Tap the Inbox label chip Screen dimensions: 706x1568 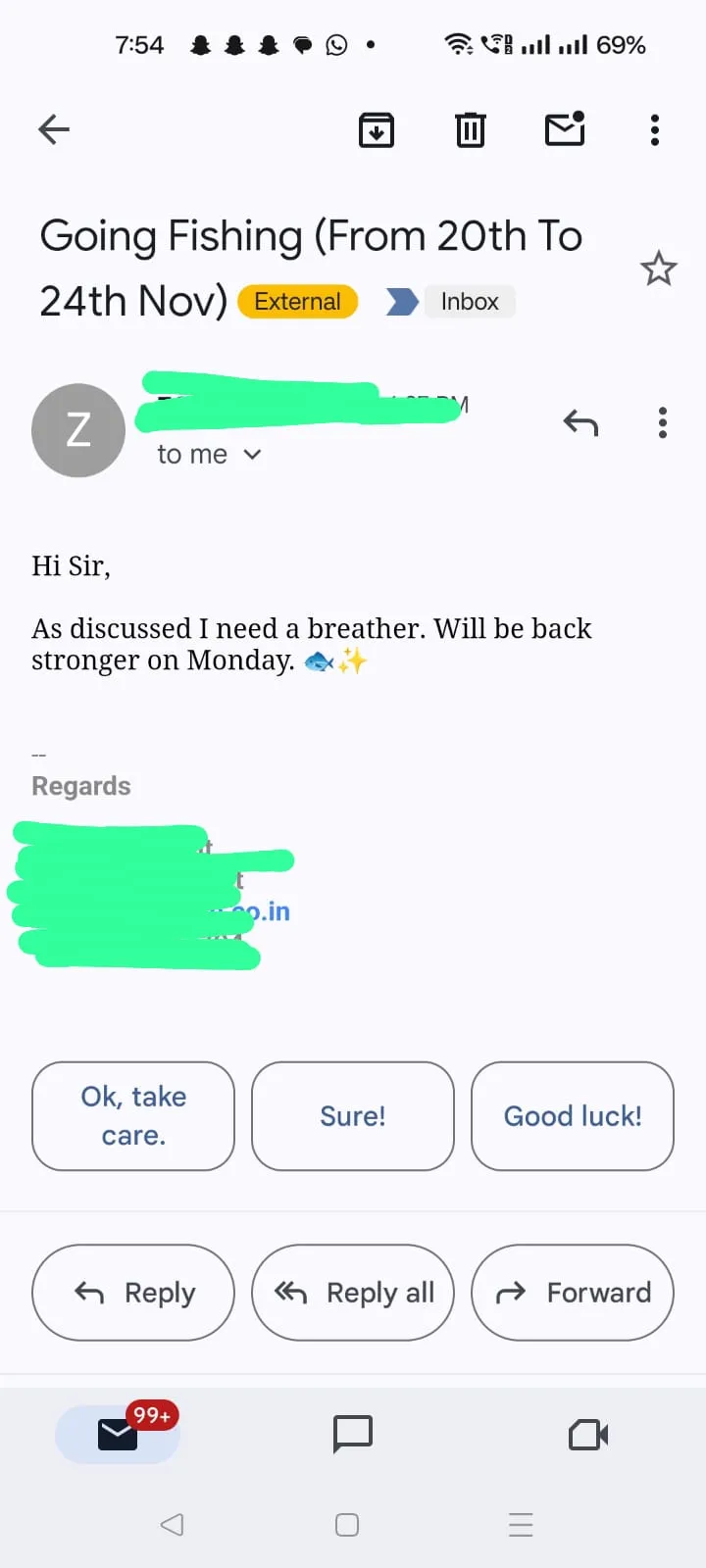[469, 302]
